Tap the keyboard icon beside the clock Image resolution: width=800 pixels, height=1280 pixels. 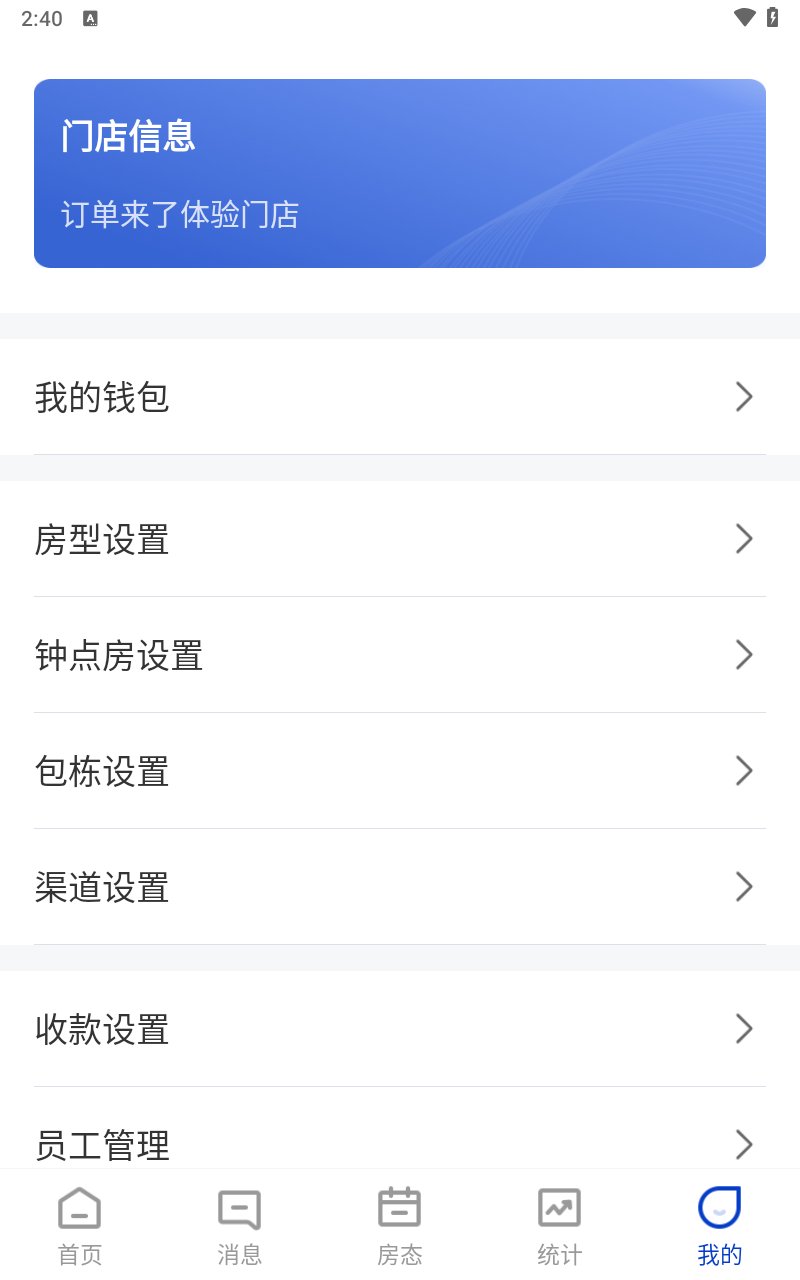click(91, 17)
